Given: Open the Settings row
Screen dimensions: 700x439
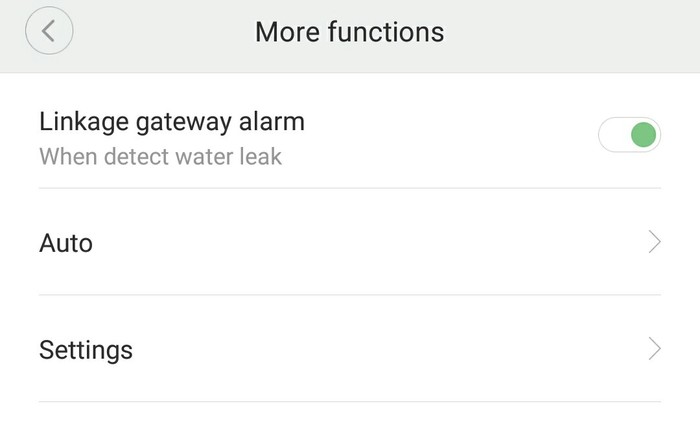Looking at the screenshot, I should click(x=349, y=349).
